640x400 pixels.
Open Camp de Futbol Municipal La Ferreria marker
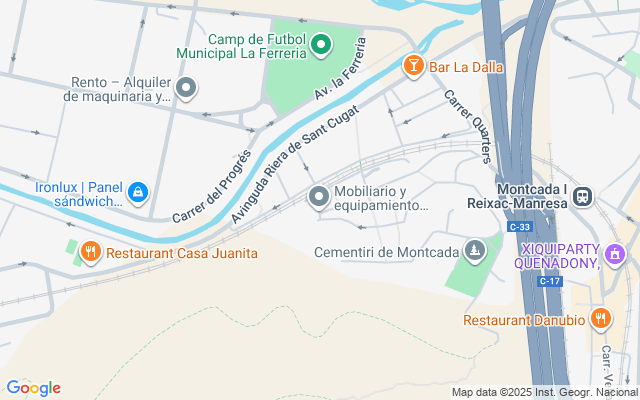(320, 44)
